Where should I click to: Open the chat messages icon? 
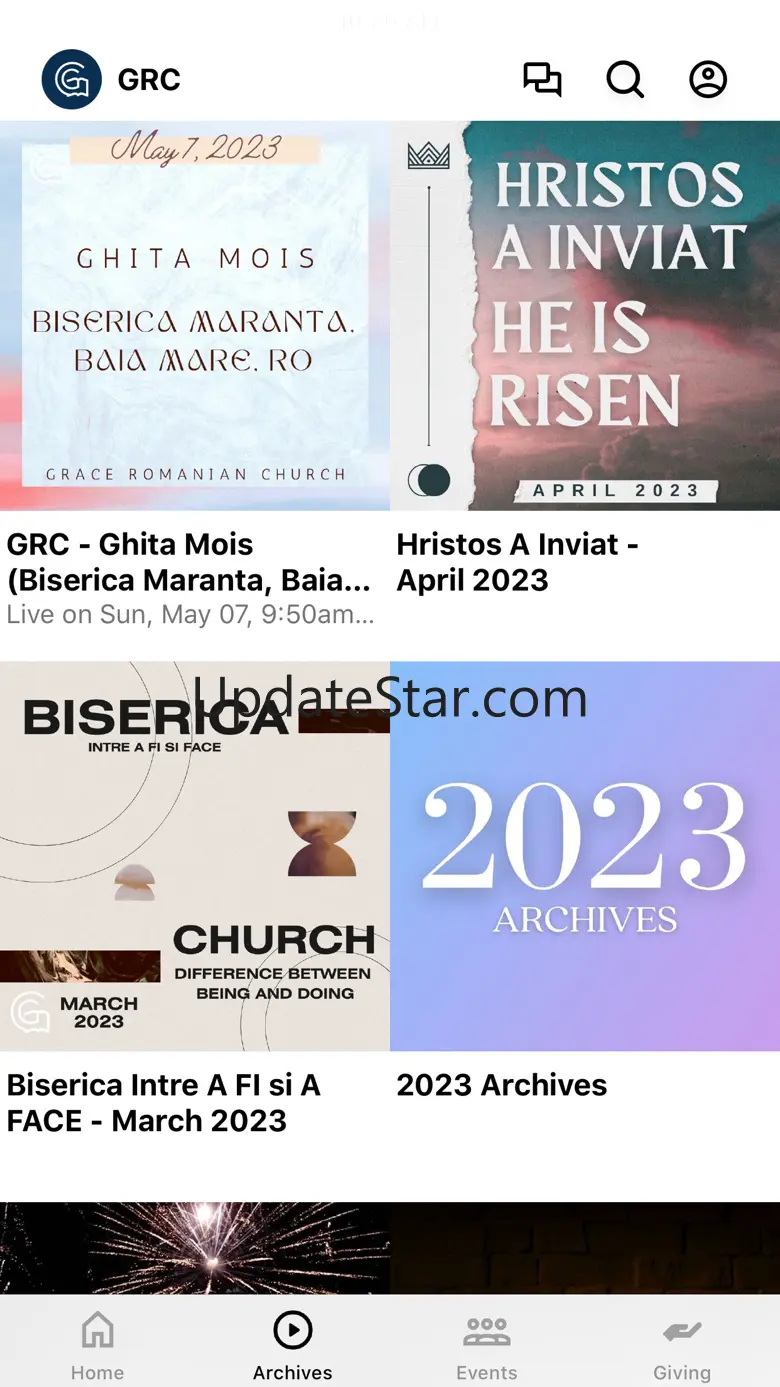[542, 79]
